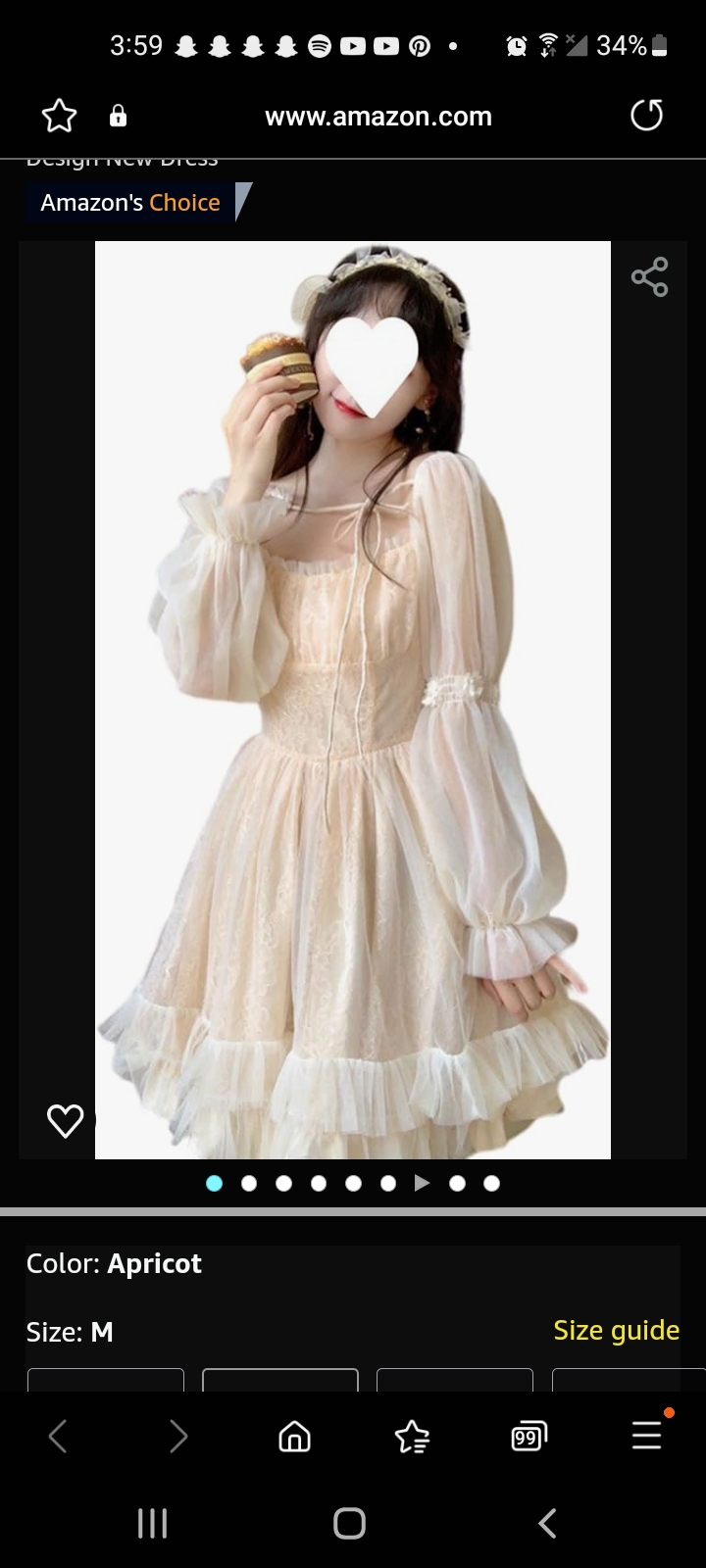
Task: Open the browser home page
Action: point(294,1437)
